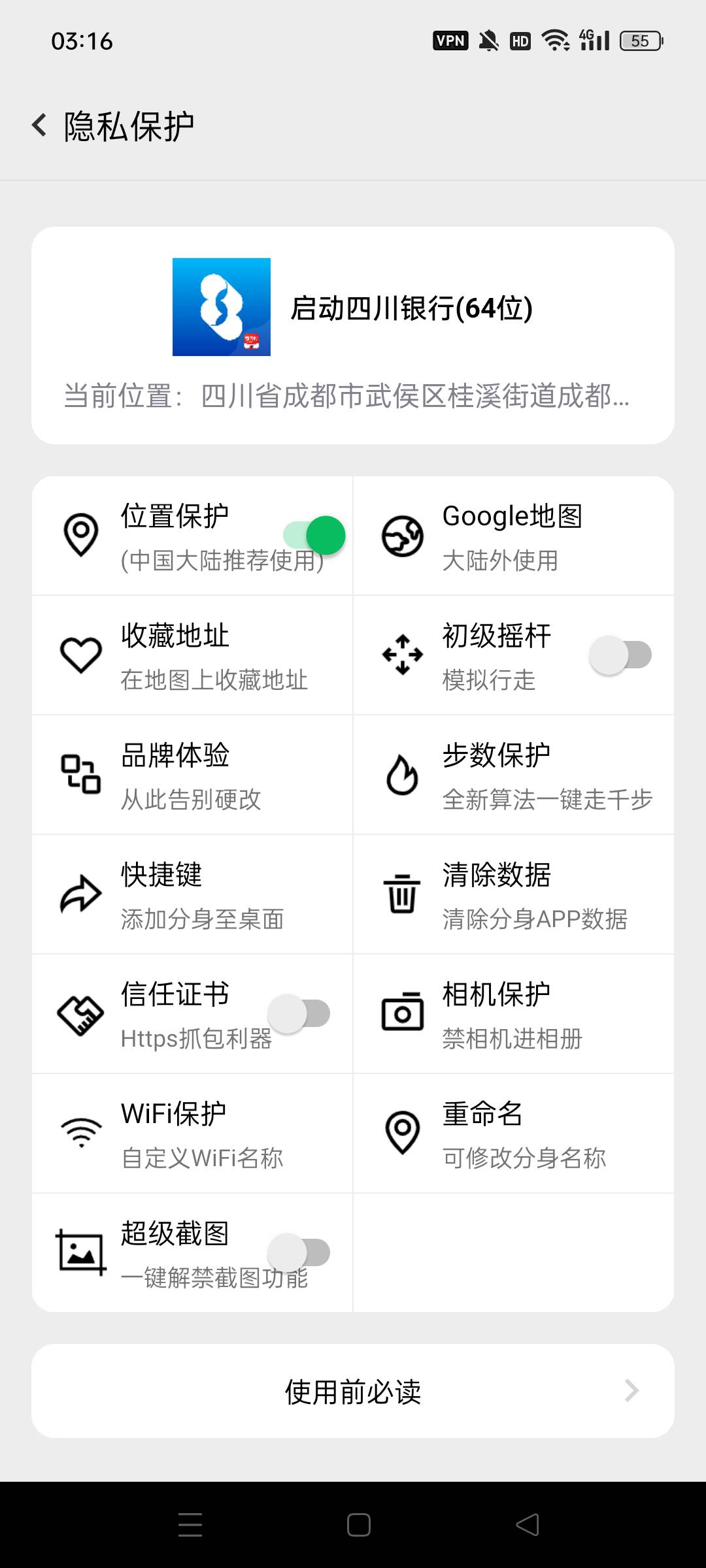
Task: Open 重命名 to rename the clone
Action: point(514,1134)
